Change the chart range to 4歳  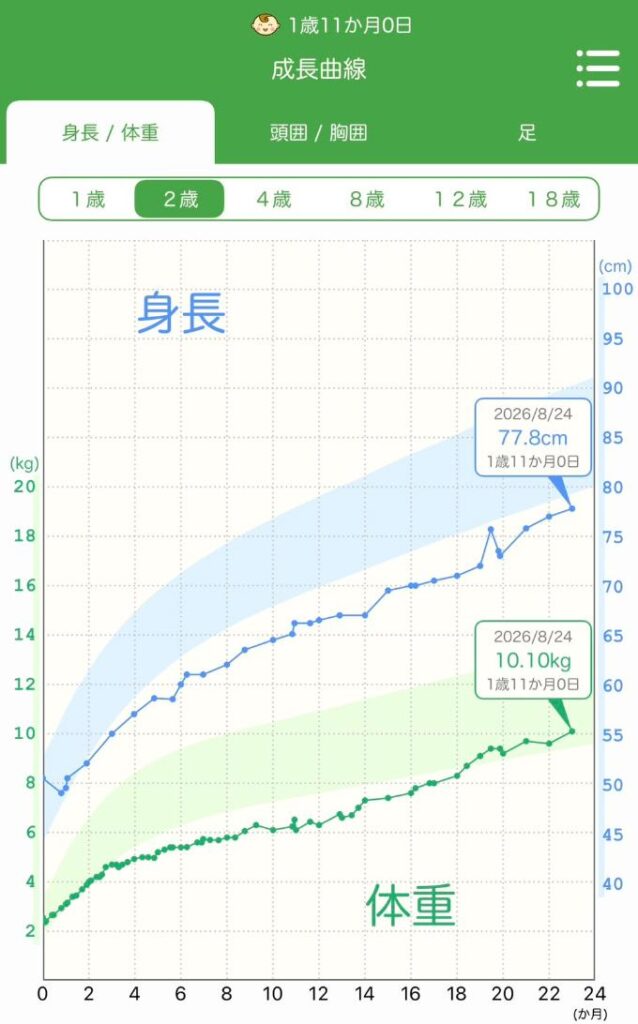click(x=274, y=199)
